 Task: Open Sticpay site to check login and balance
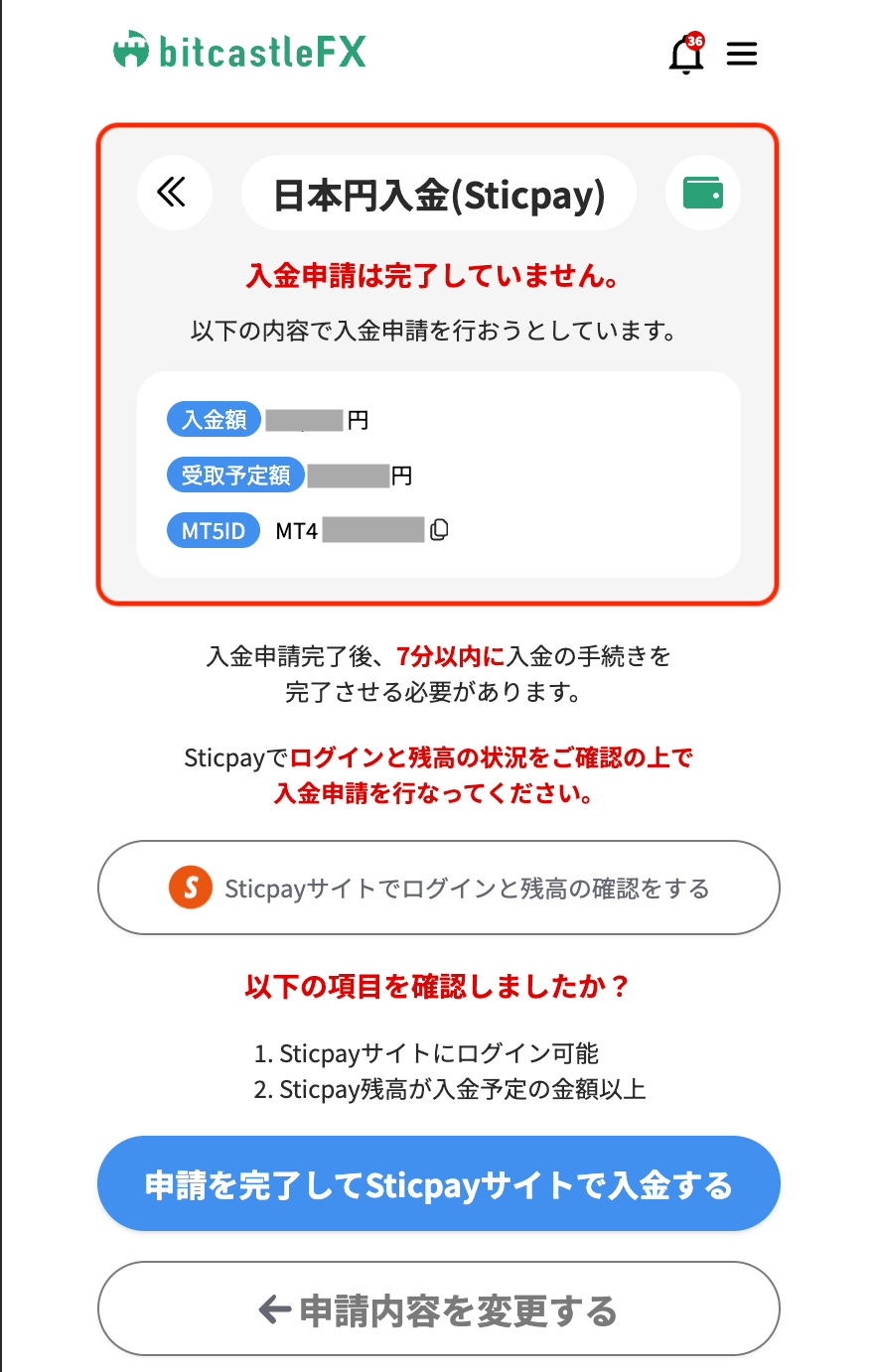pos(438,888)
